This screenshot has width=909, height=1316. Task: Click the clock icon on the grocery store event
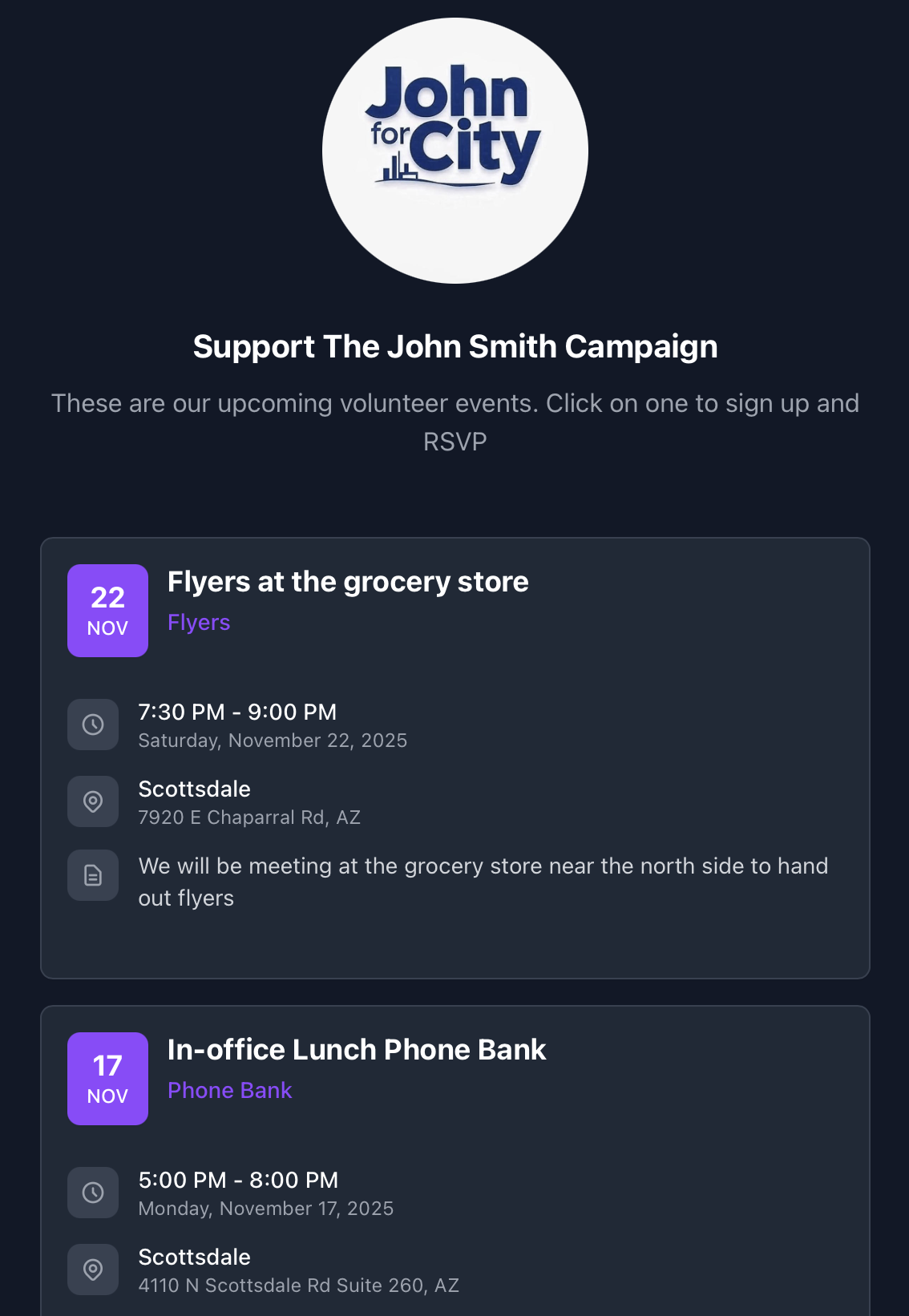coord(92,724)
